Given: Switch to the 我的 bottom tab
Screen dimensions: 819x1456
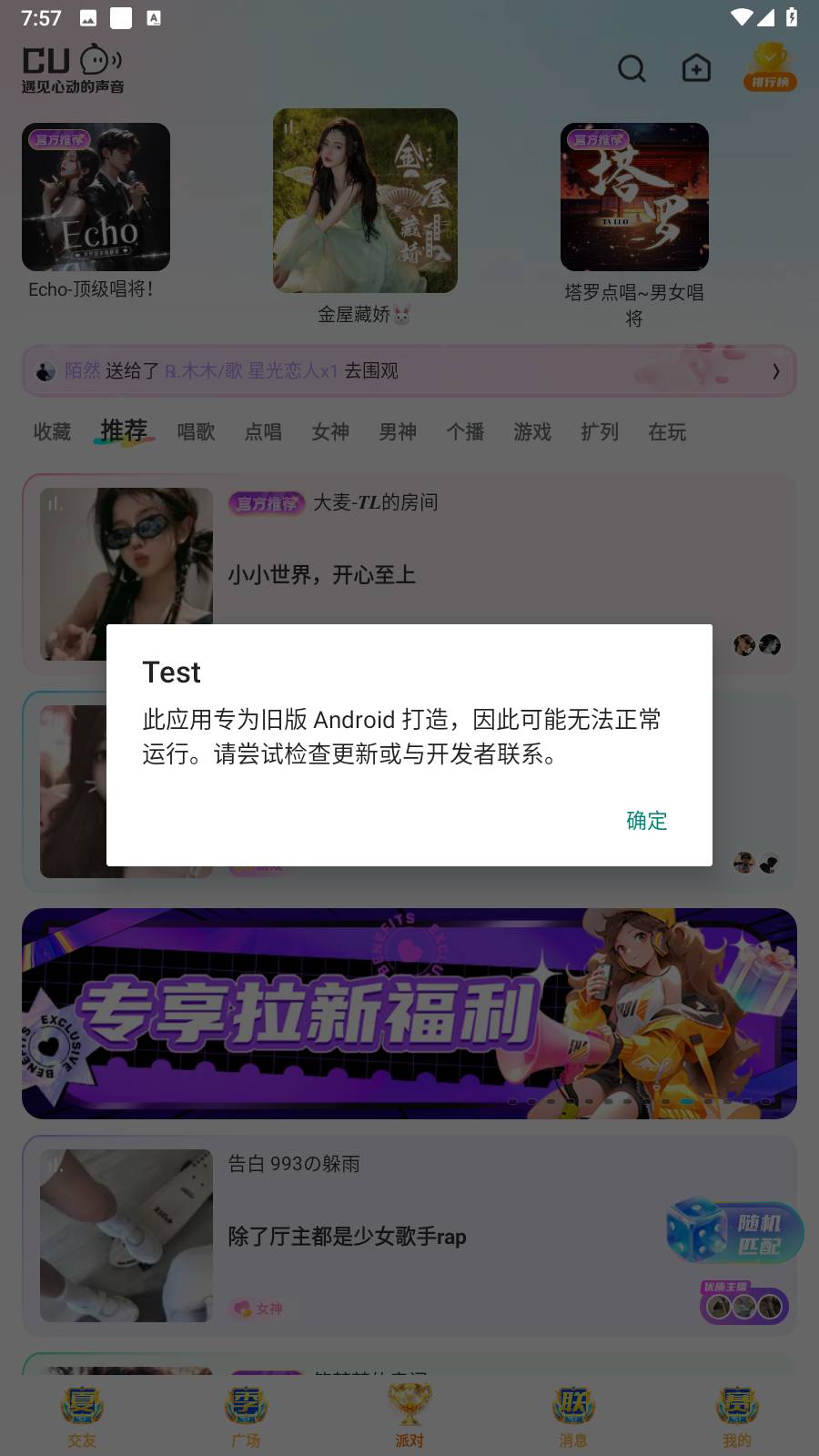Looking at the screenshot, I should point(737,1415).
